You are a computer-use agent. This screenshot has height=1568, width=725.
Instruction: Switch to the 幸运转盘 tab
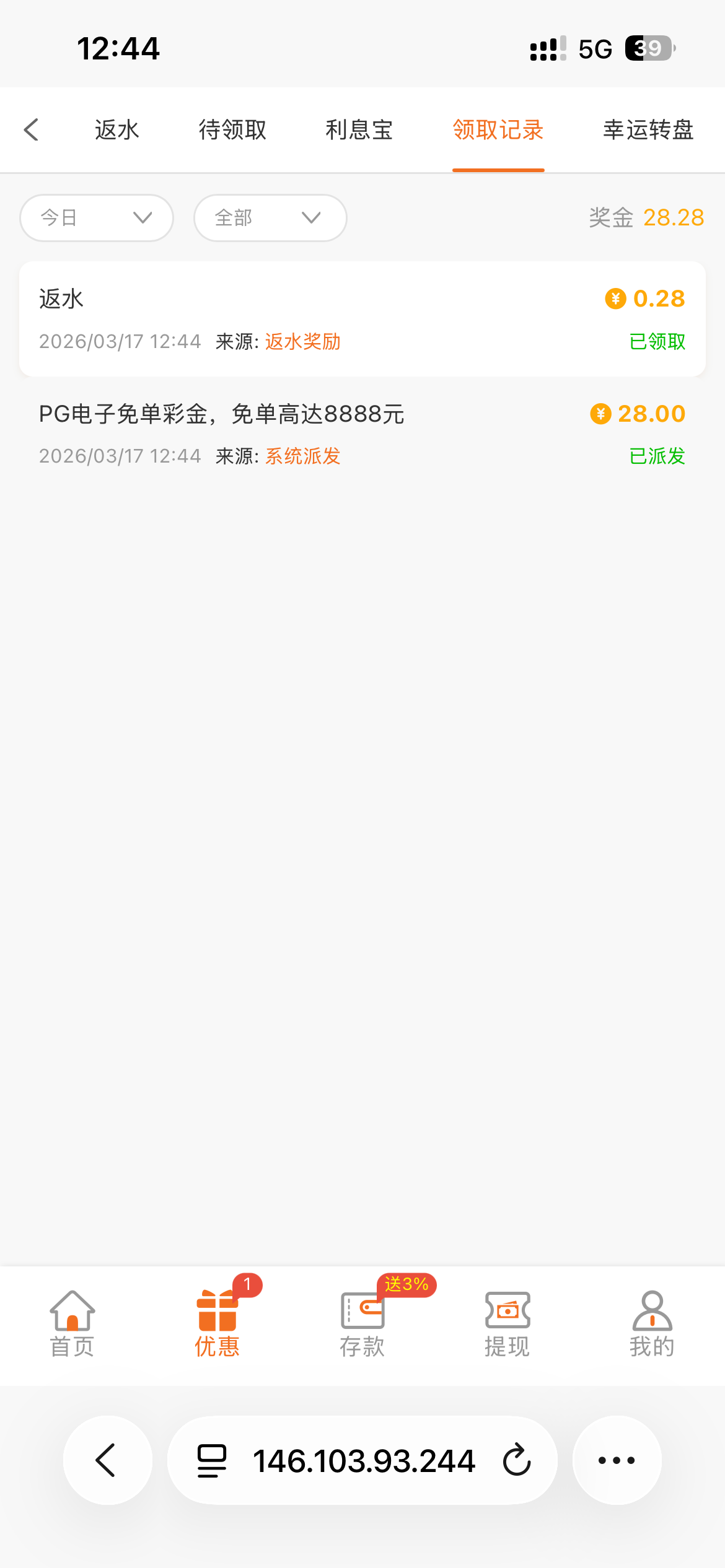point(648,130)
